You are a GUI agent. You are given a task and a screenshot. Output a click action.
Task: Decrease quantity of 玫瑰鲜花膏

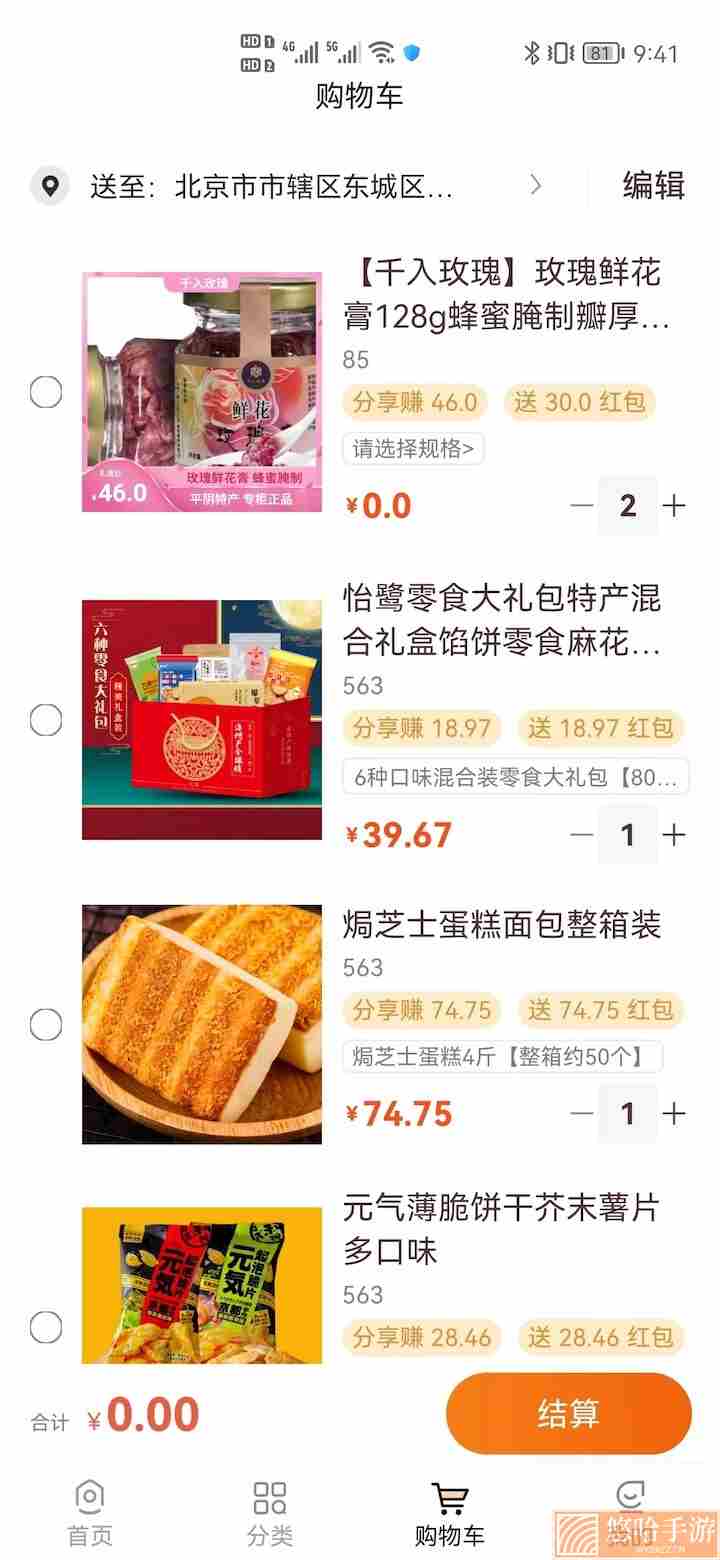click(x=581, y=505)
